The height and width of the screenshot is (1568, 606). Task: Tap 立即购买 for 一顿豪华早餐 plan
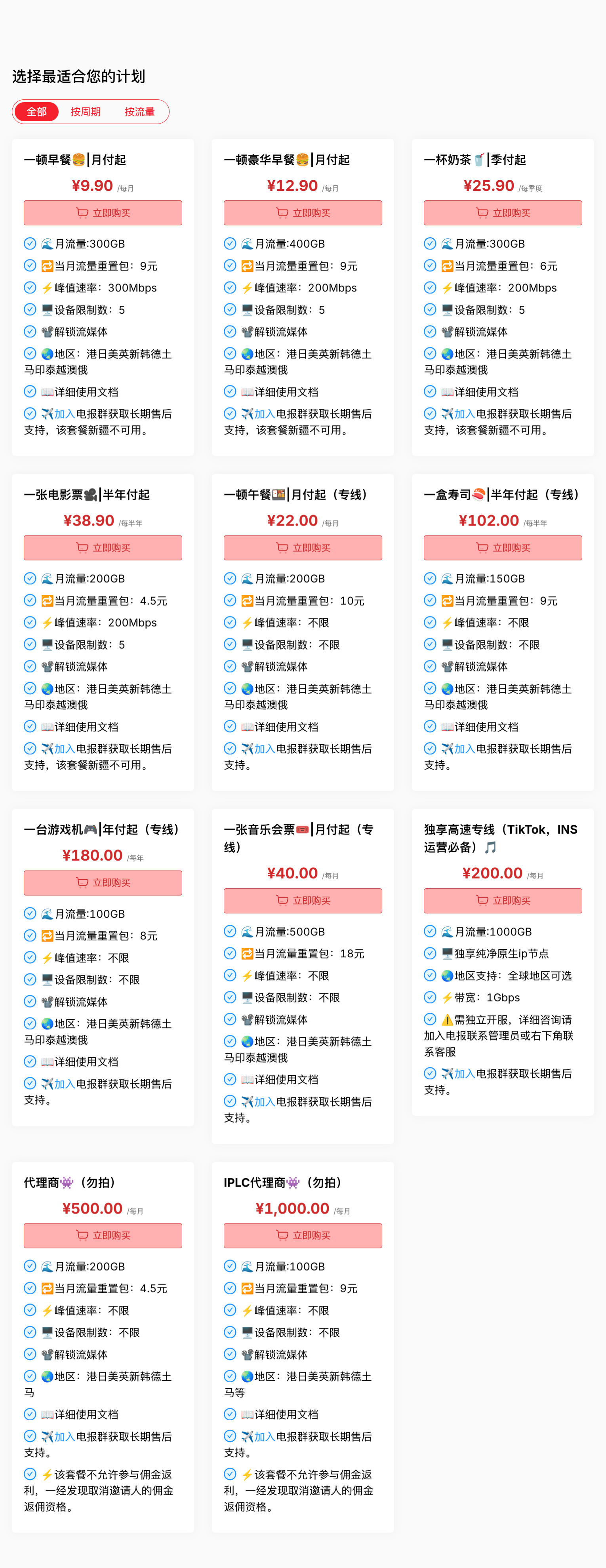(x=302, y=213)
